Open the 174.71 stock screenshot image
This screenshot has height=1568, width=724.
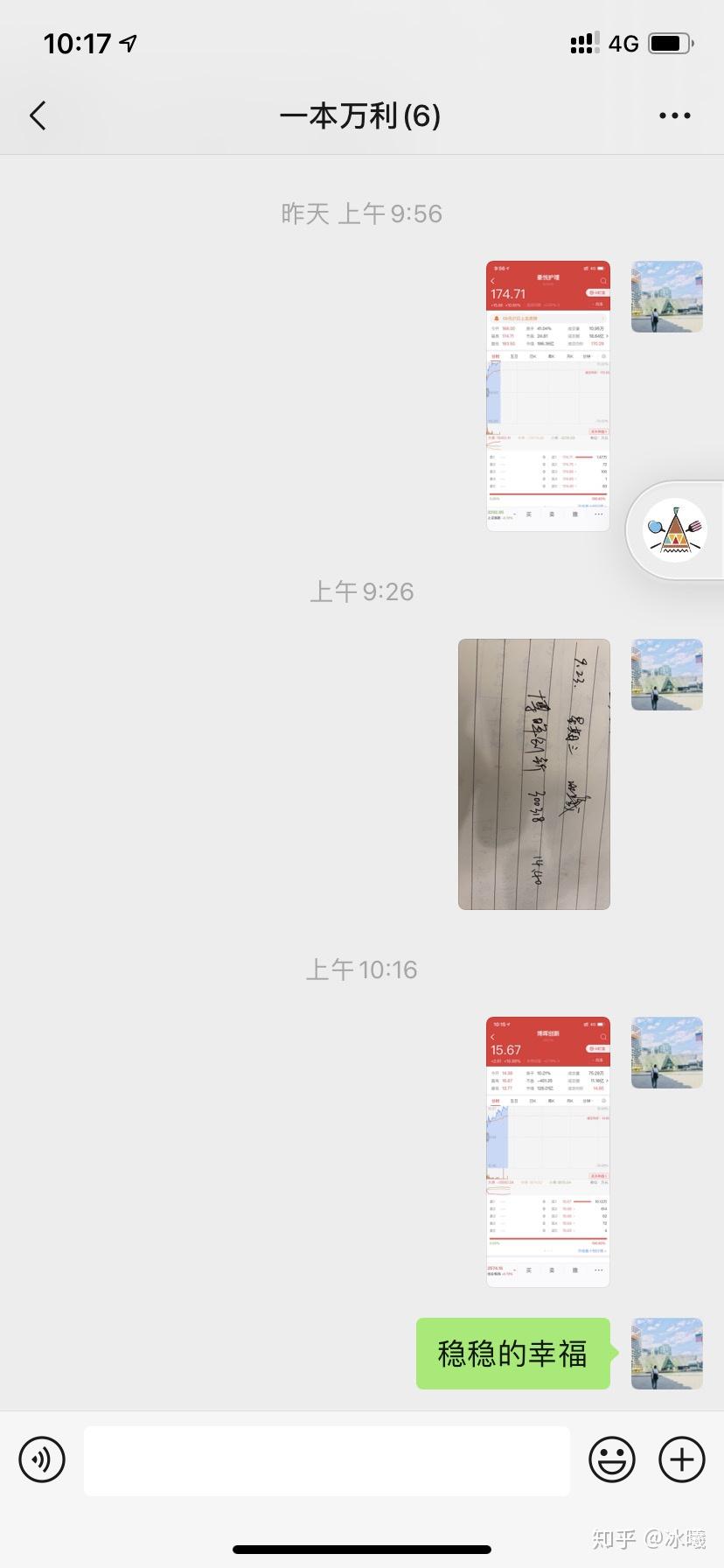click(x=548, y=396)
